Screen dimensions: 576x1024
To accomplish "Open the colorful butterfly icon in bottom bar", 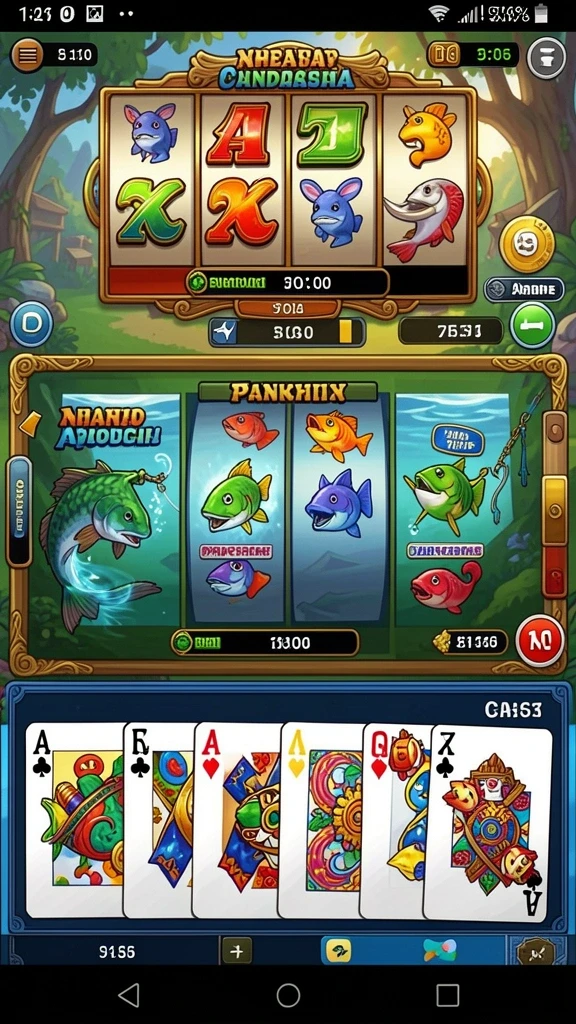I will tap(440, 950).
